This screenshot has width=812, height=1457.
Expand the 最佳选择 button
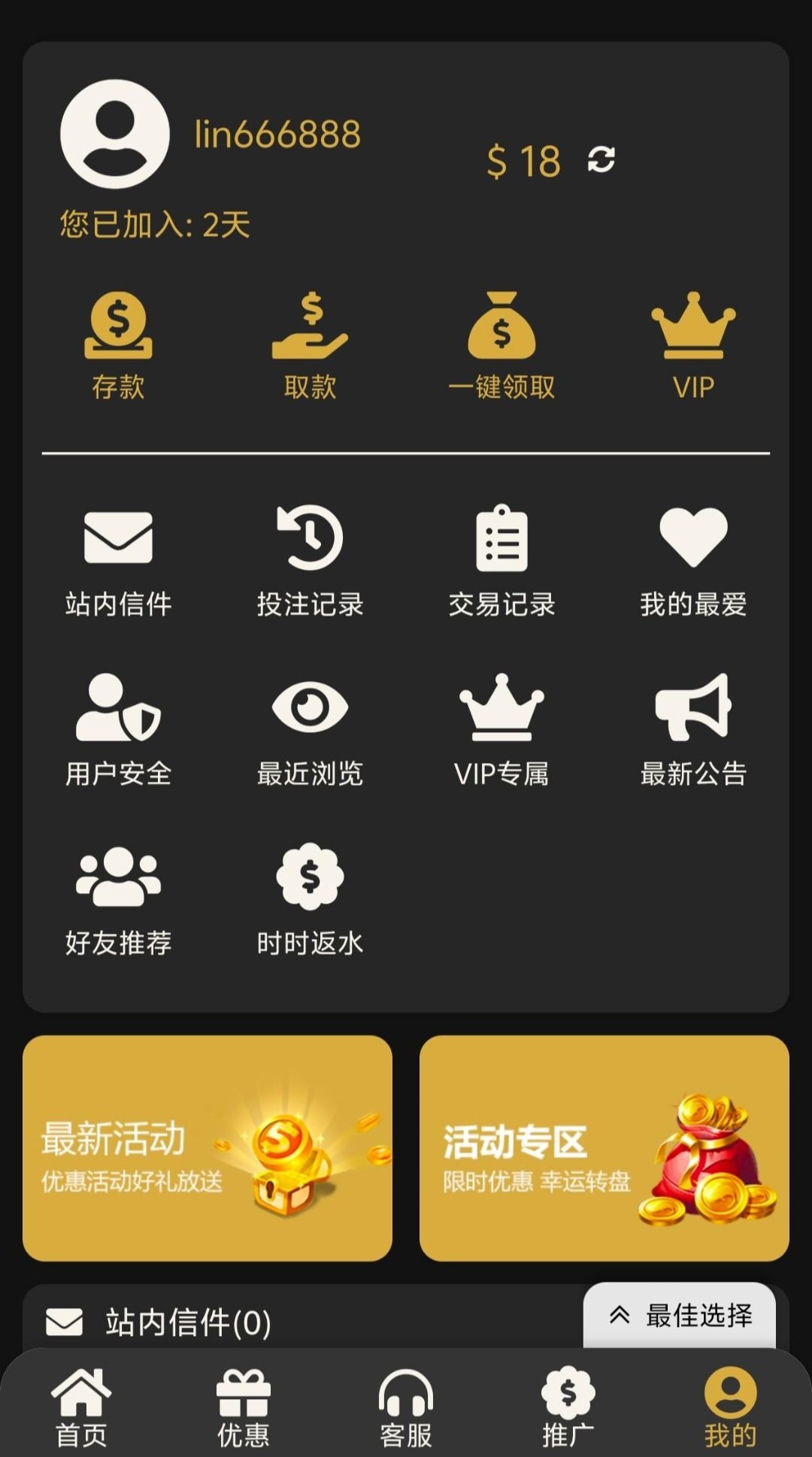click(x=680, y=1315)
